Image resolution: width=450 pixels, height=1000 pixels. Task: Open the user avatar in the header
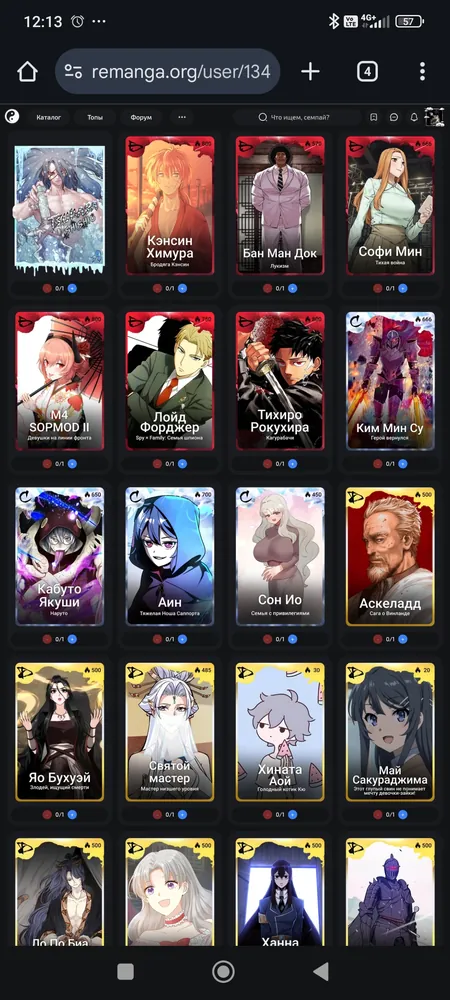click(434, 117)
